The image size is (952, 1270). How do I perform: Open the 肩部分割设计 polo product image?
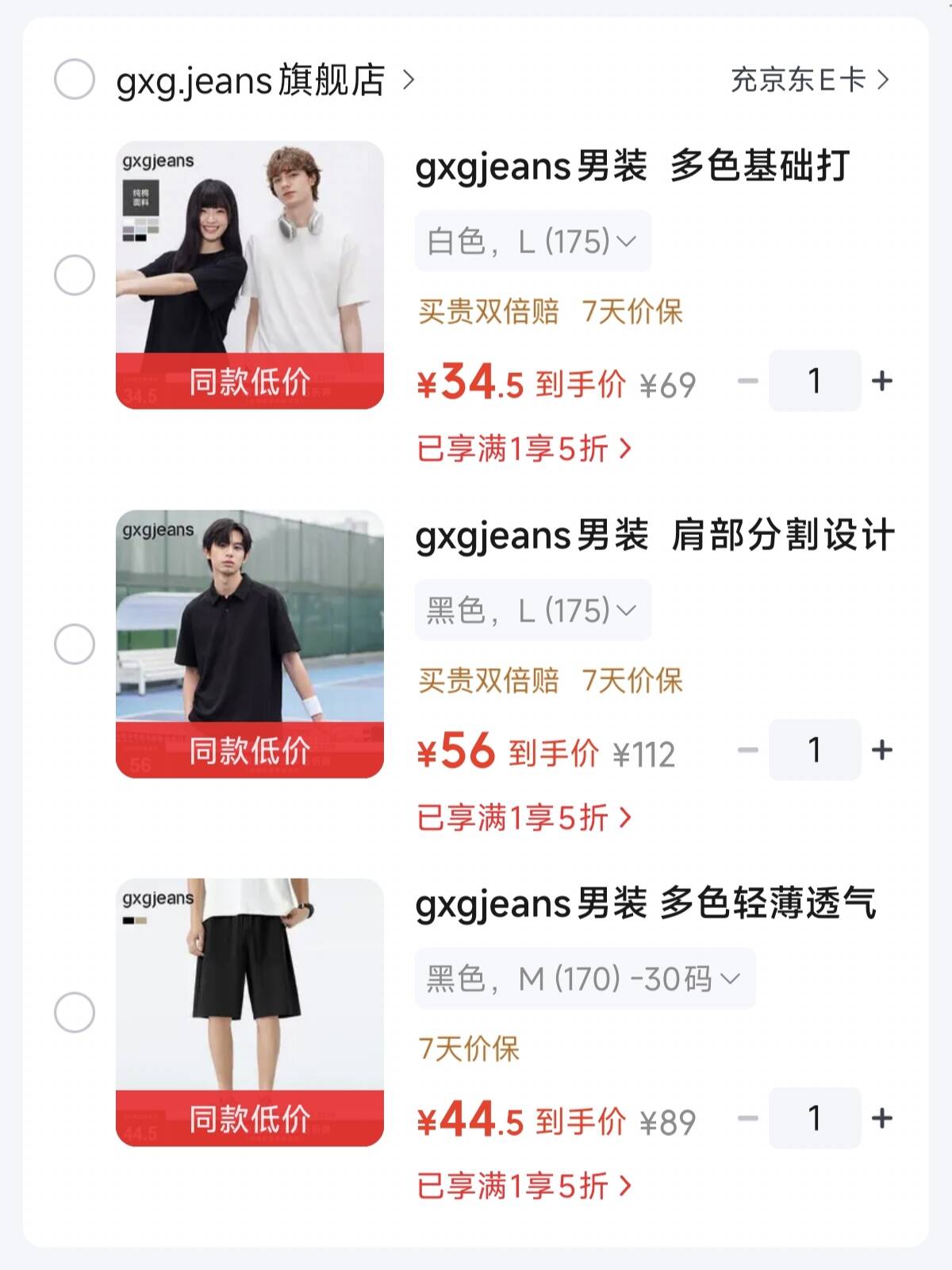pyautogui.click(x=250, y=644)
